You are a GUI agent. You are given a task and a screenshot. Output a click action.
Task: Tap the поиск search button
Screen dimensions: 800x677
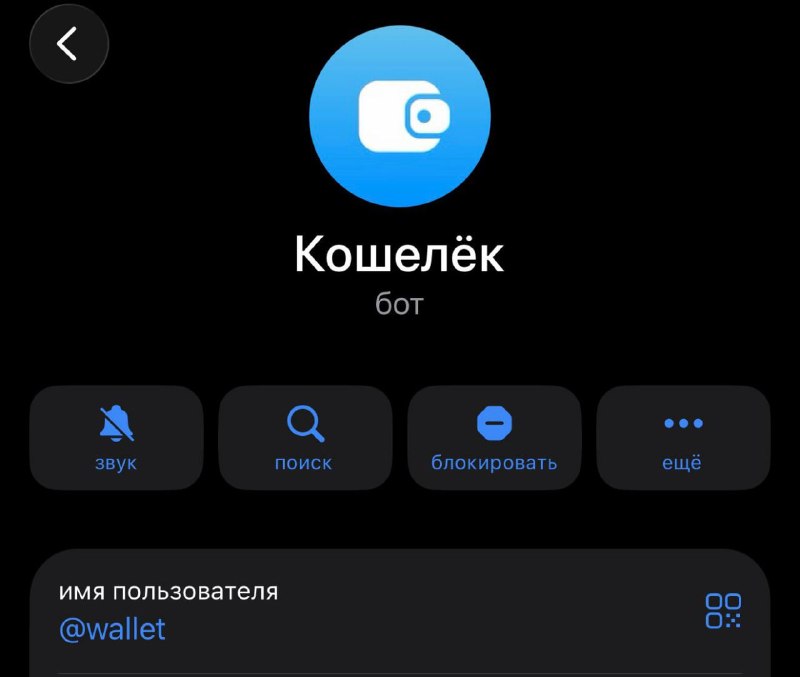point(305,438)
